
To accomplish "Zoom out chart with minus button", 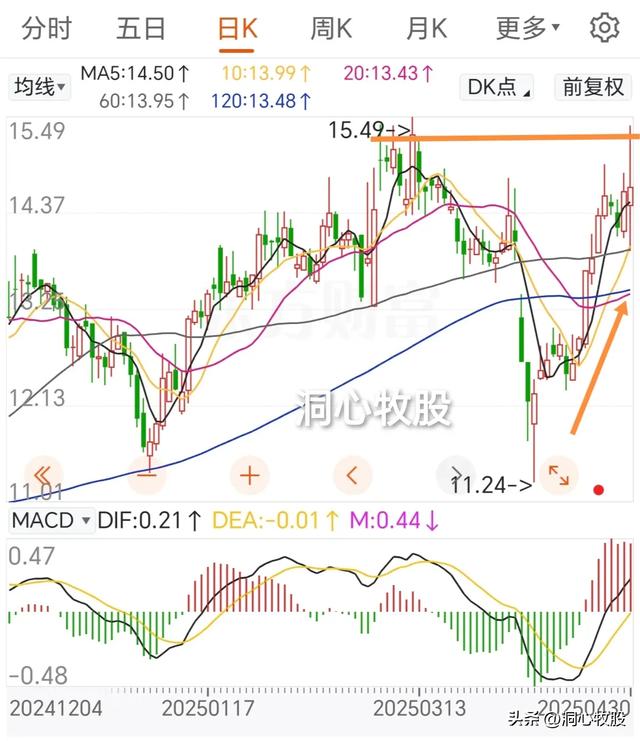I will [147, 475].
